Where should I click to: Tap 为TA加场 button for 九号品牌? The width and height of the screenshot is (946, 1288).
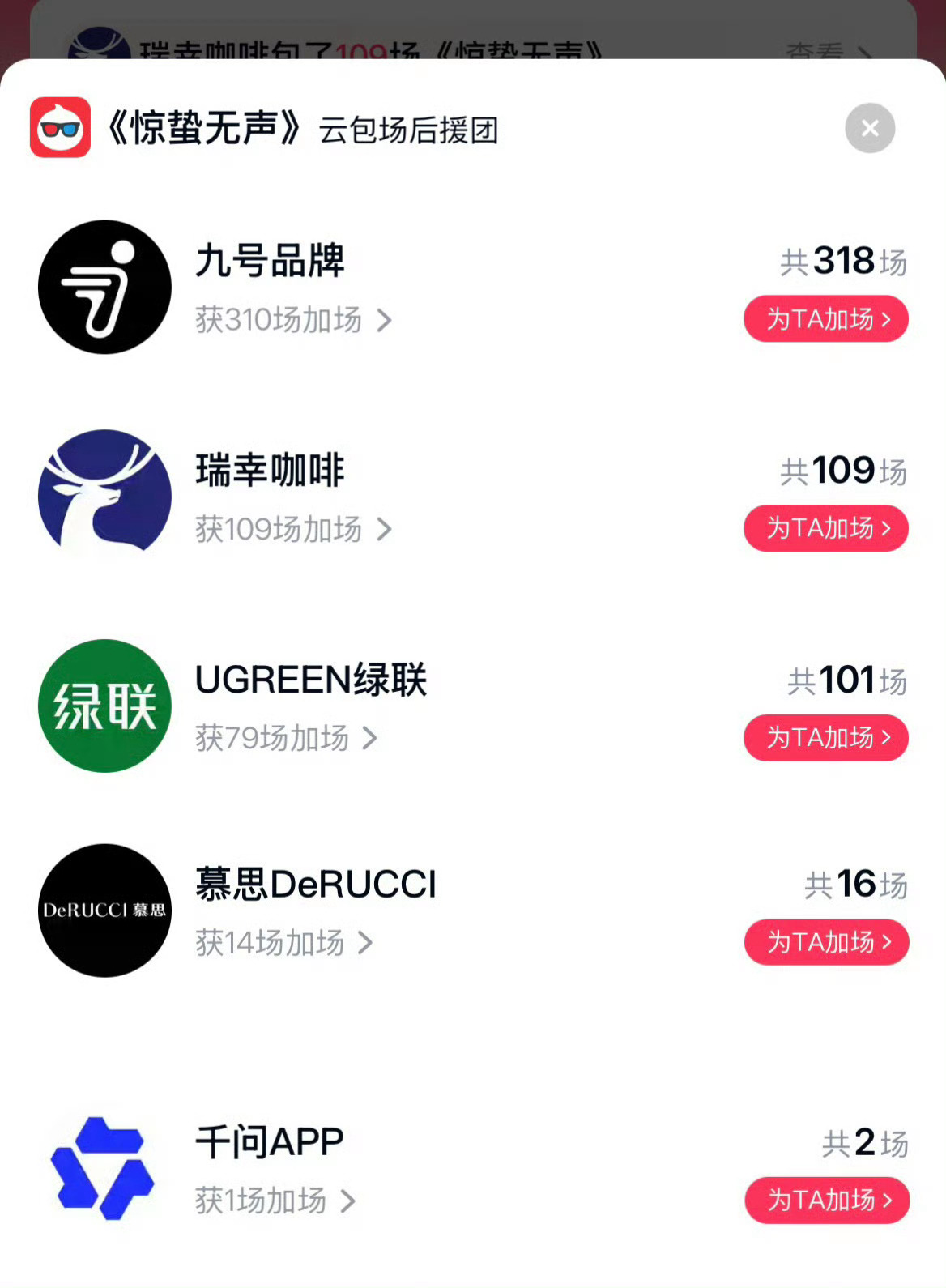[x=825, y=320]
